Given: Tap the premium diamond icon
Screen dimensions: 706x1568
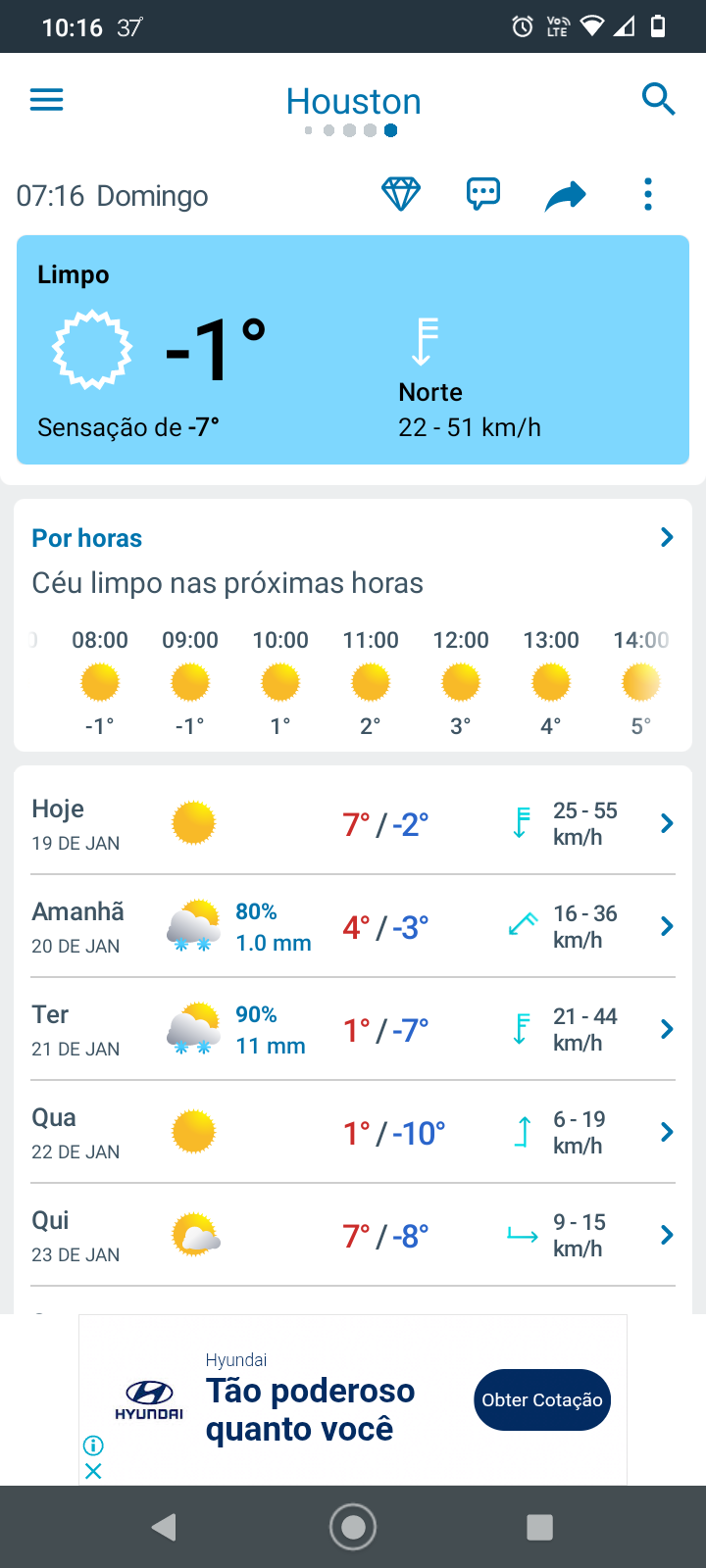Looking at the screenshot, I should click(401, 194).
